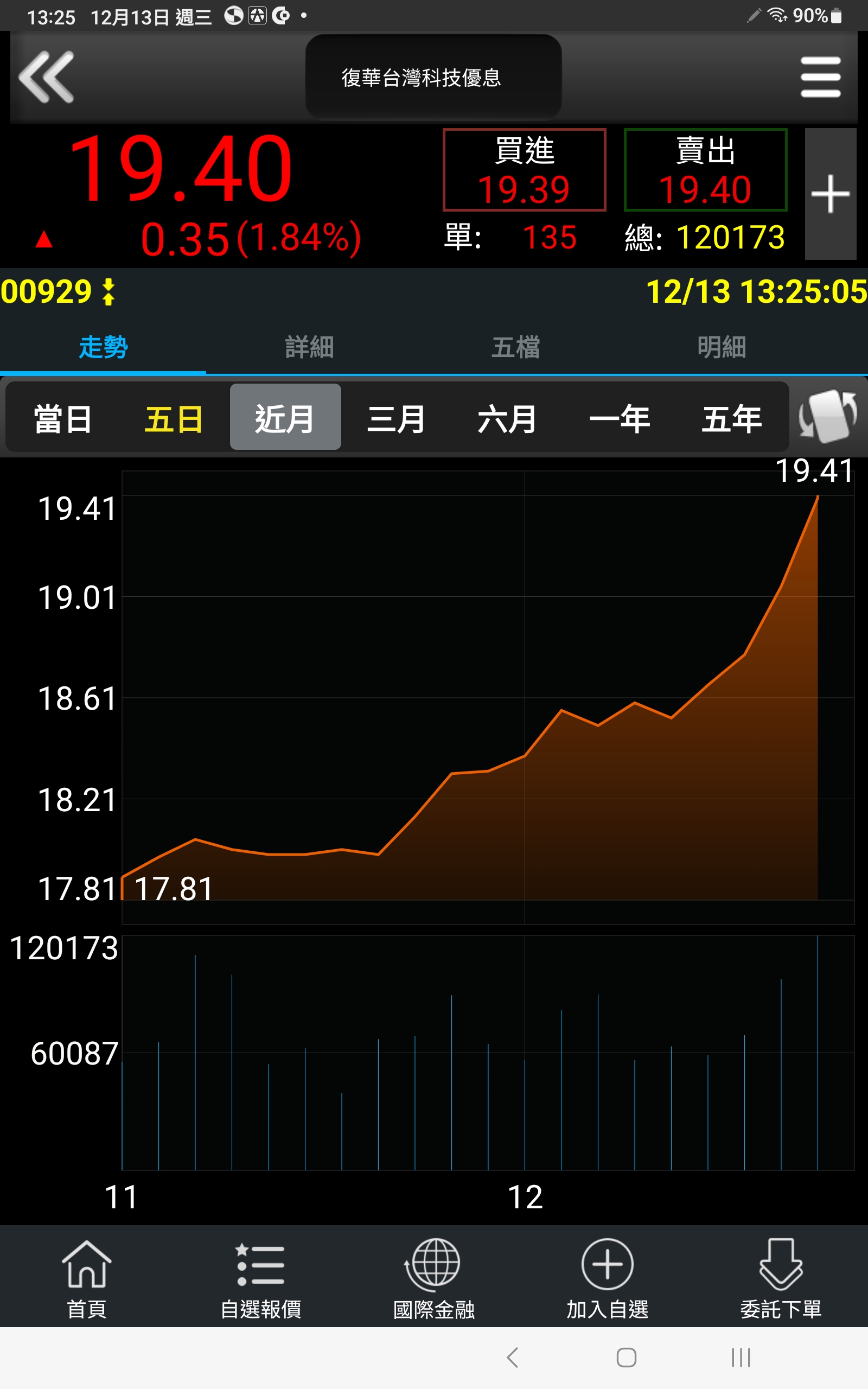Switch to the 詳細 tab
Viewport: 868px width, 1389px height.
[x=309, y=347]
